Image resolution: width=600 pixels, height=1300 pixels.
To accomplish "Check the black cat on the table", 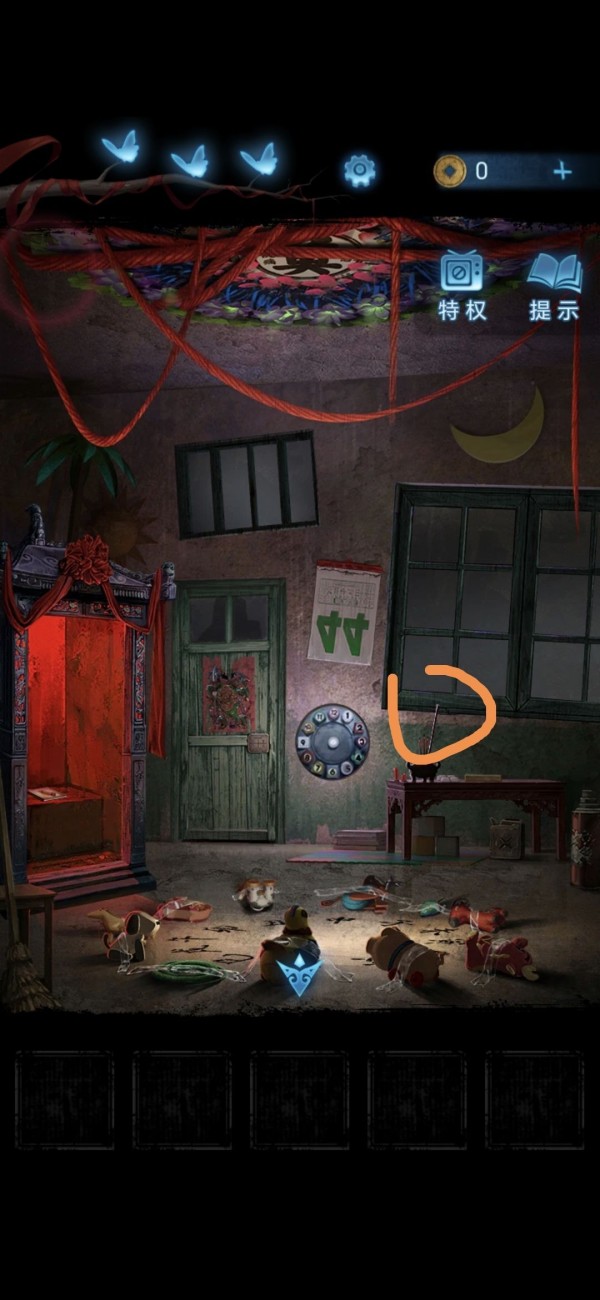I will (422, 771).
